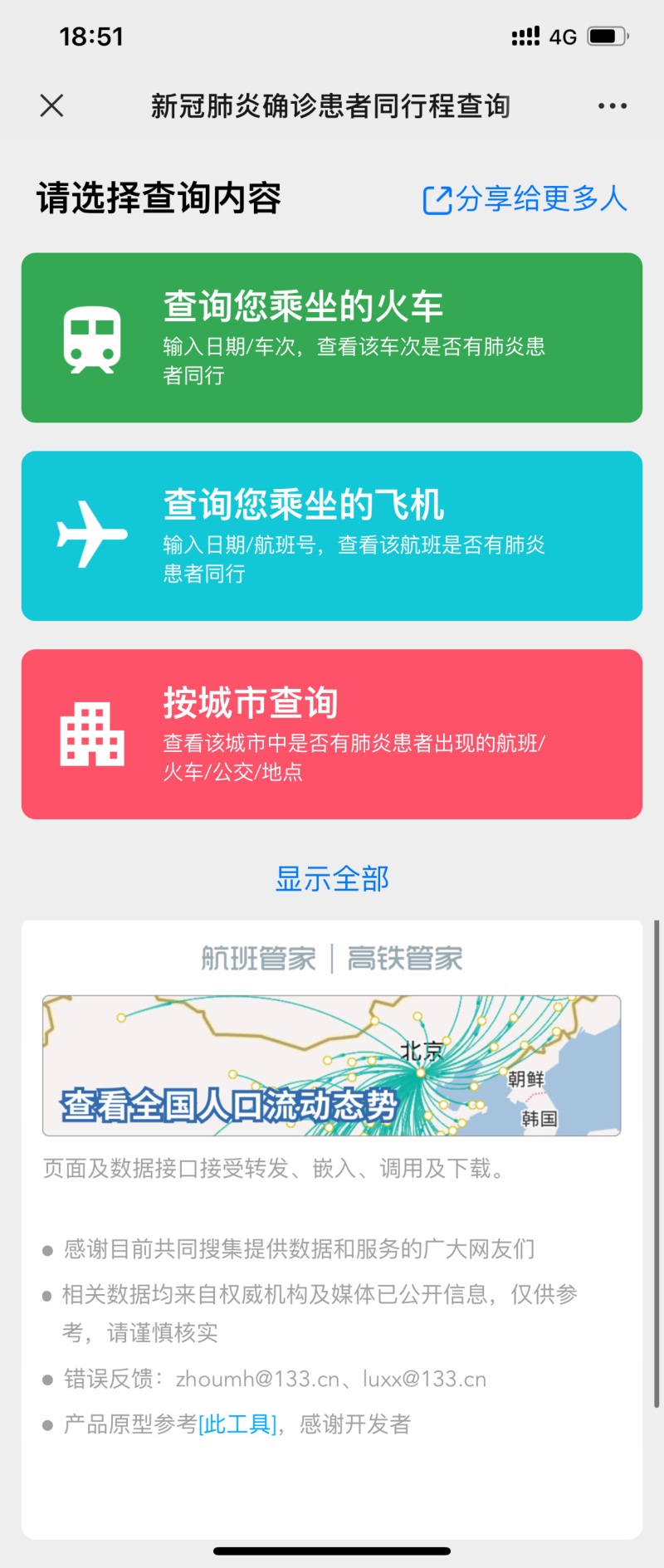Tap 分享给更多人 share link
The height and width of the screenshot is (1568, 664).
click(x=525, y=199)
